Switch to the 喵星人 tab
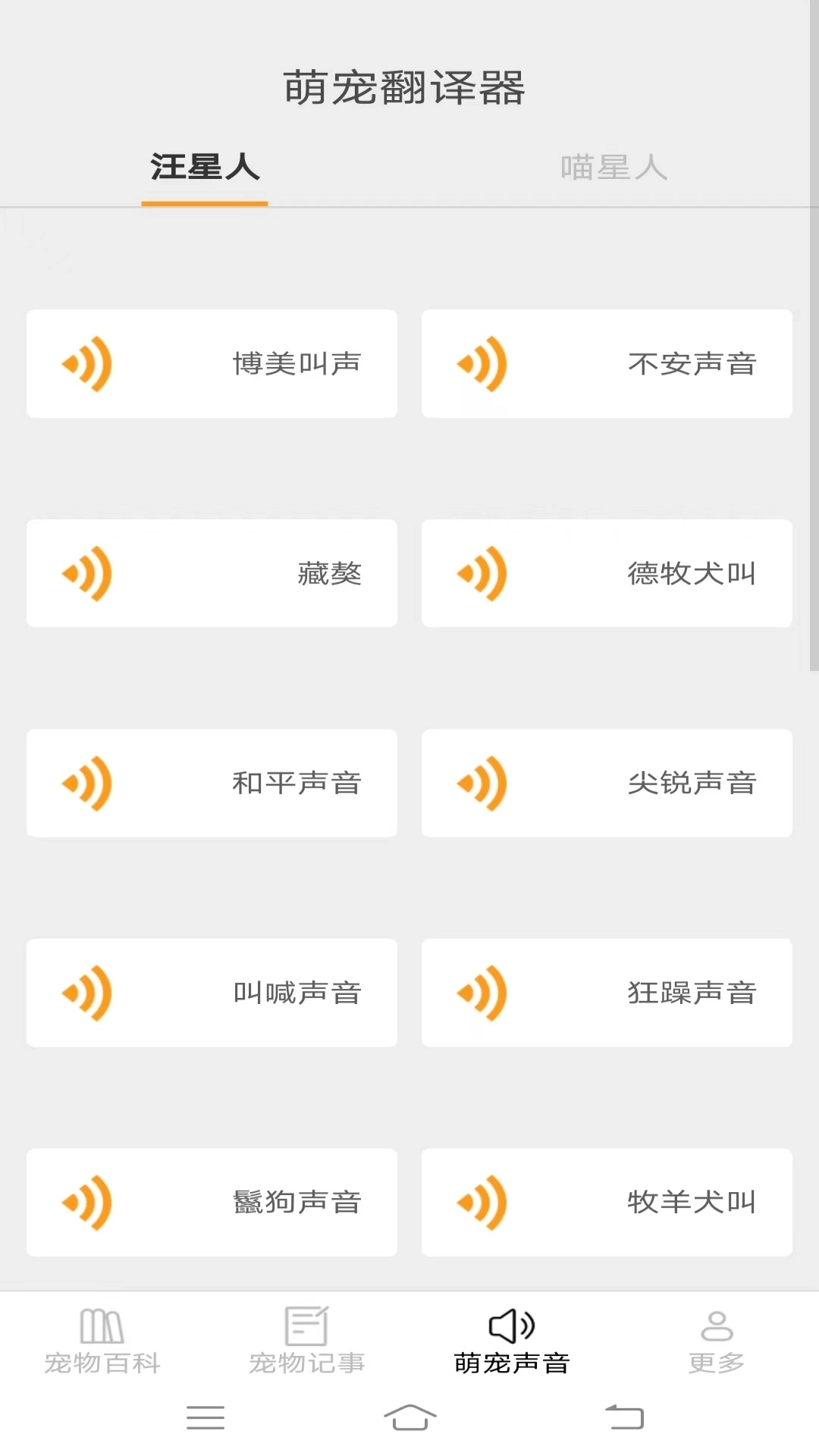This screenshot has width=819, height=1456. (x=614, y=168)
